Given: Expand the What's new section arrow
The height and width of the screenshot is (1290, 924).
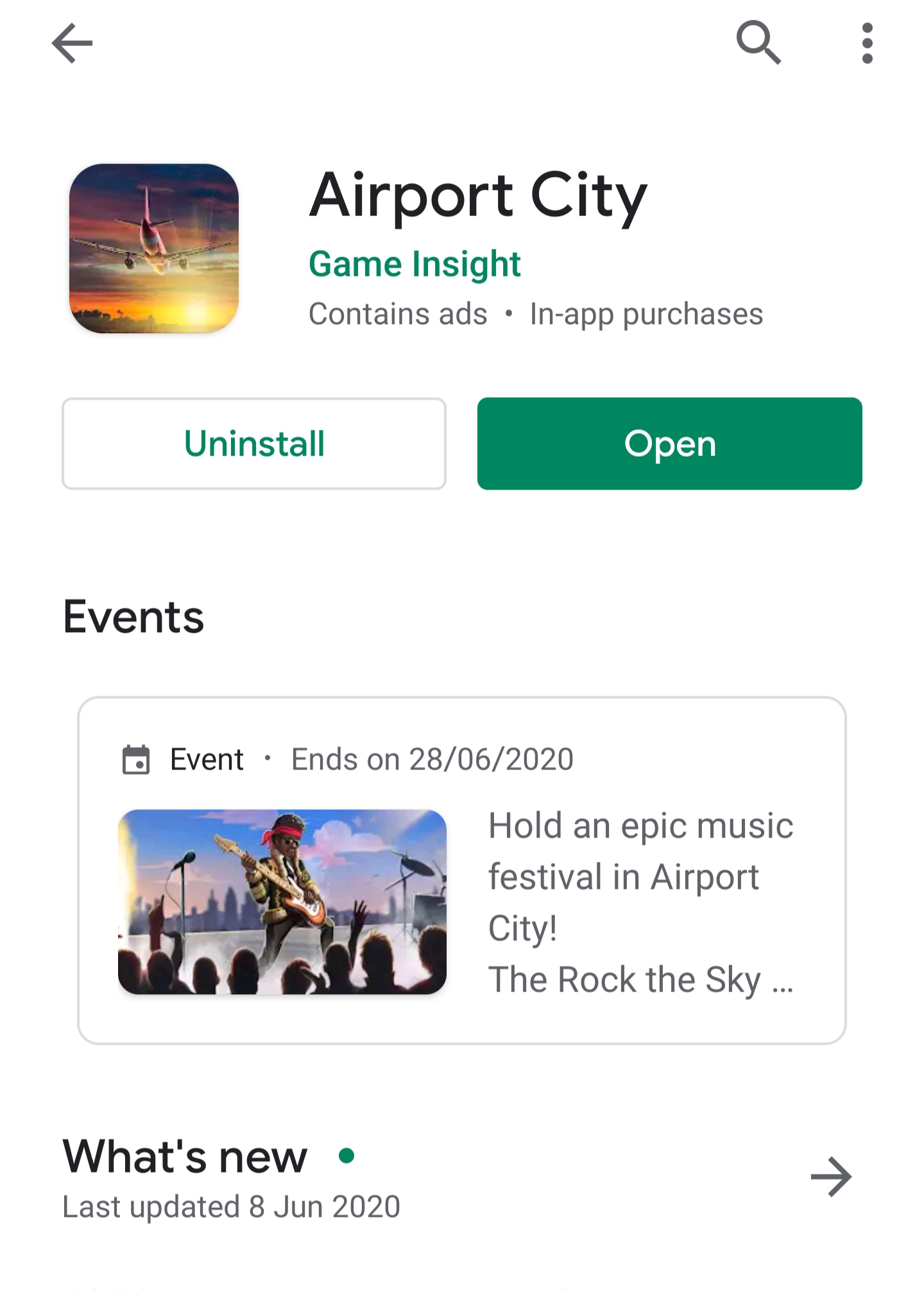Looking at the screenshot, I should (830, 1176).
